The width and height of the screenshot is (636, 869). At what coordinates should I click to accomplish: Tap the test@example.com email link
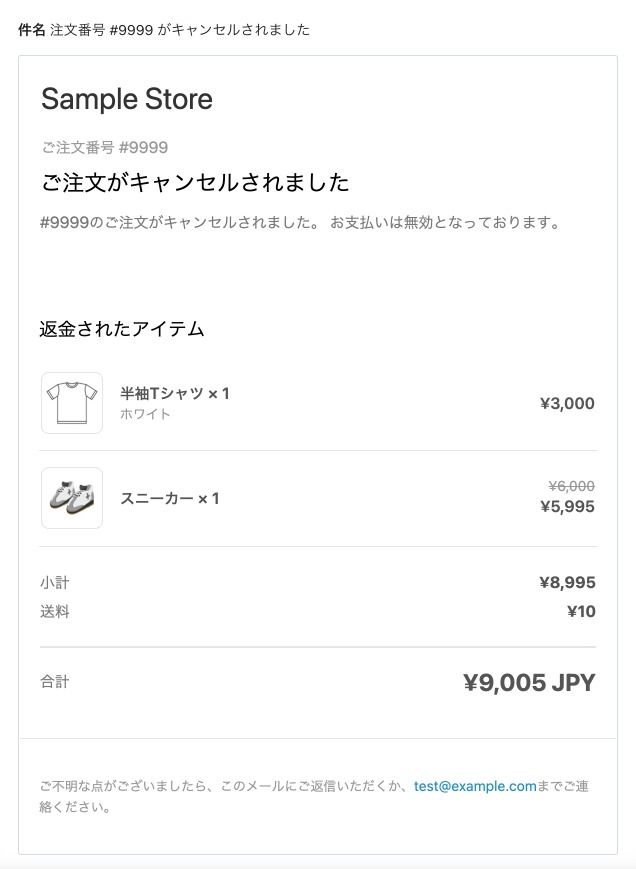475,787
